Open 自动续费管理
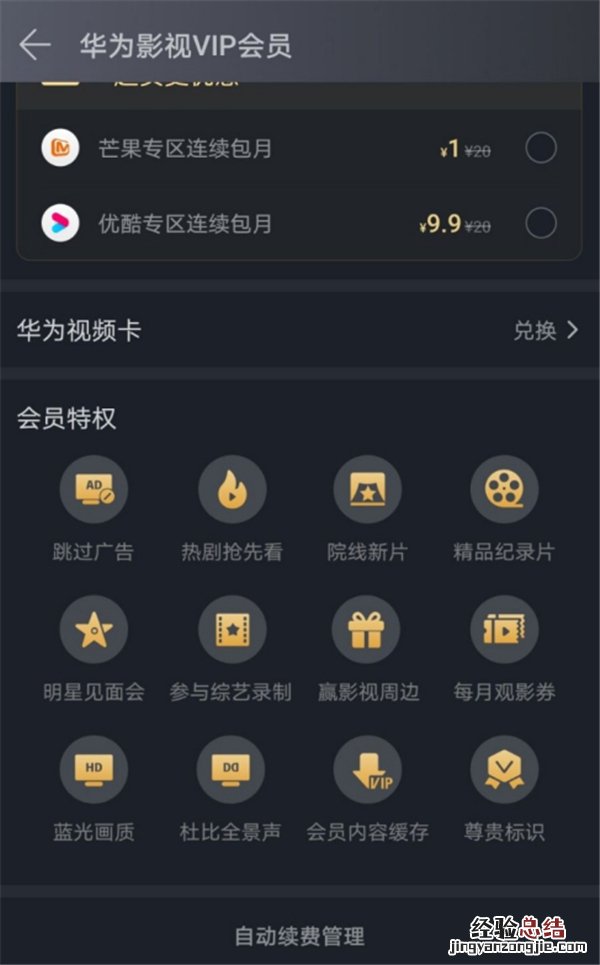The height and width of the screenshot is (965, 600). [x=299, y=937]
